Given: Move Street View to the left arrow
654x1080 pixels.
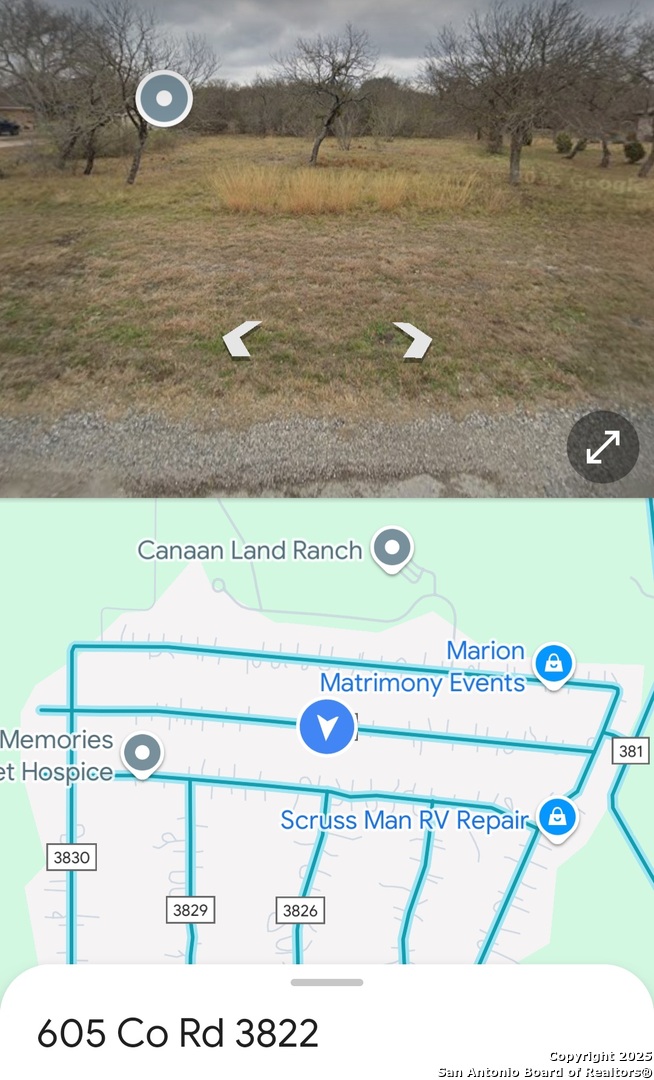Looking at the screenshot, I should click(x=242, y=340).
